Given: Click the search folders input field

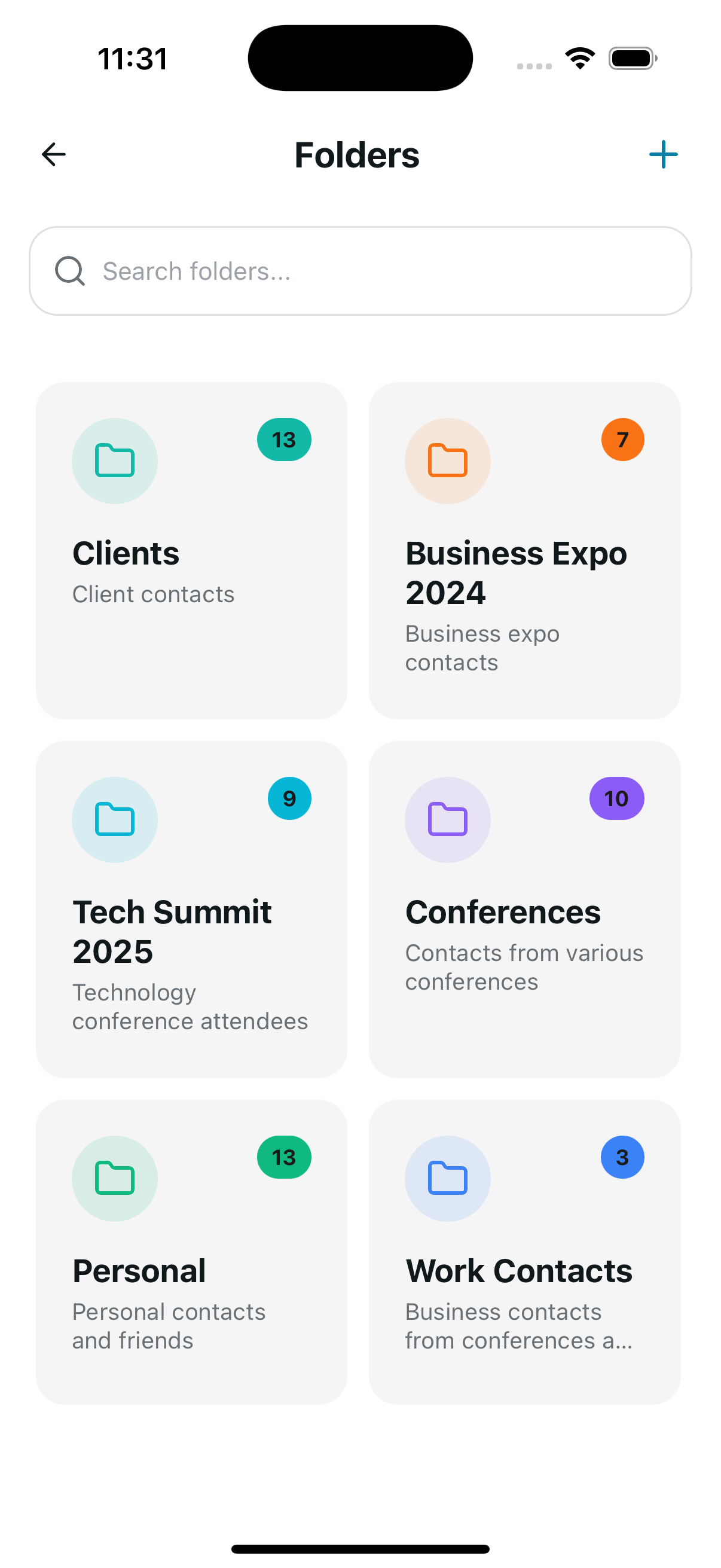Looking at the screenshot, I should [x=360, y=271].
